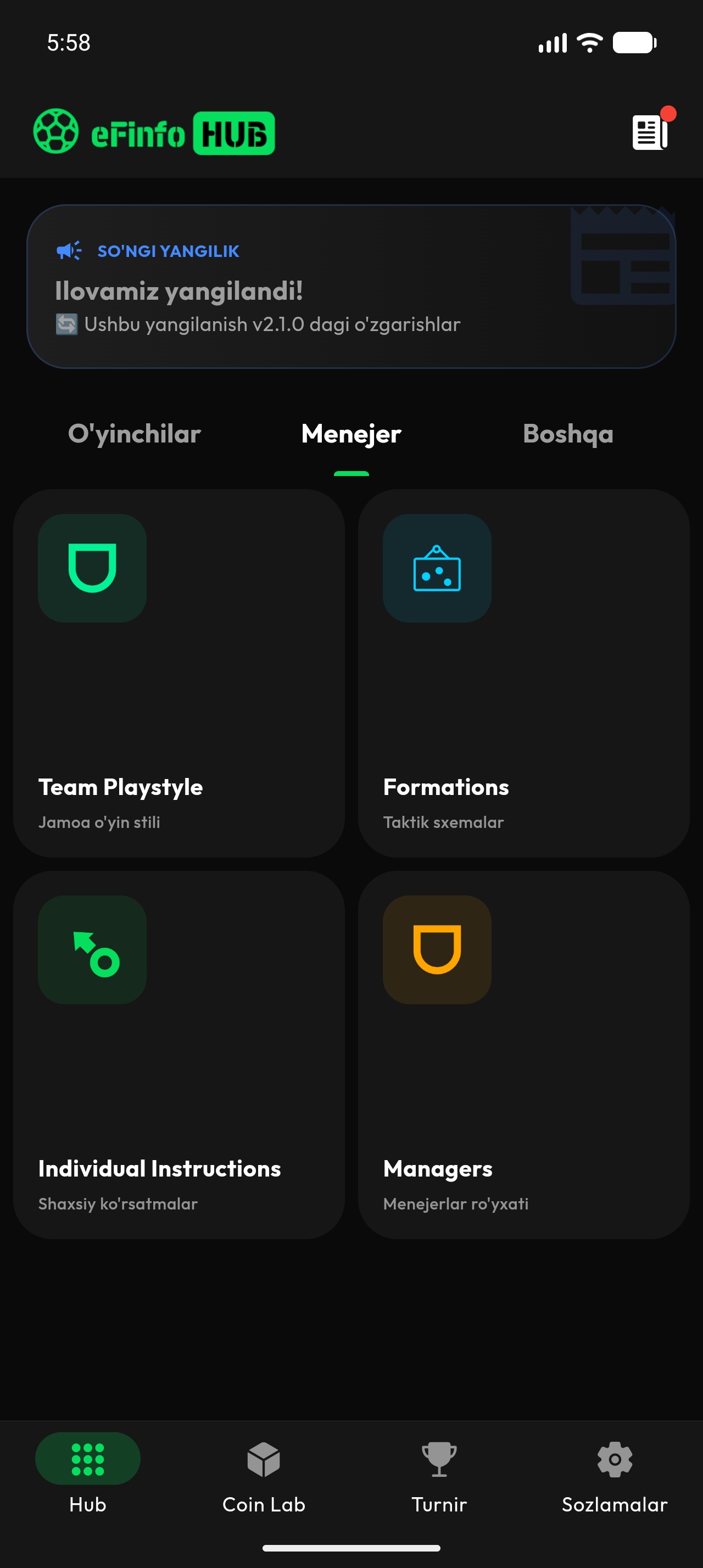
Task: Switch to the Boshqa tab
Action: [568, 435]
